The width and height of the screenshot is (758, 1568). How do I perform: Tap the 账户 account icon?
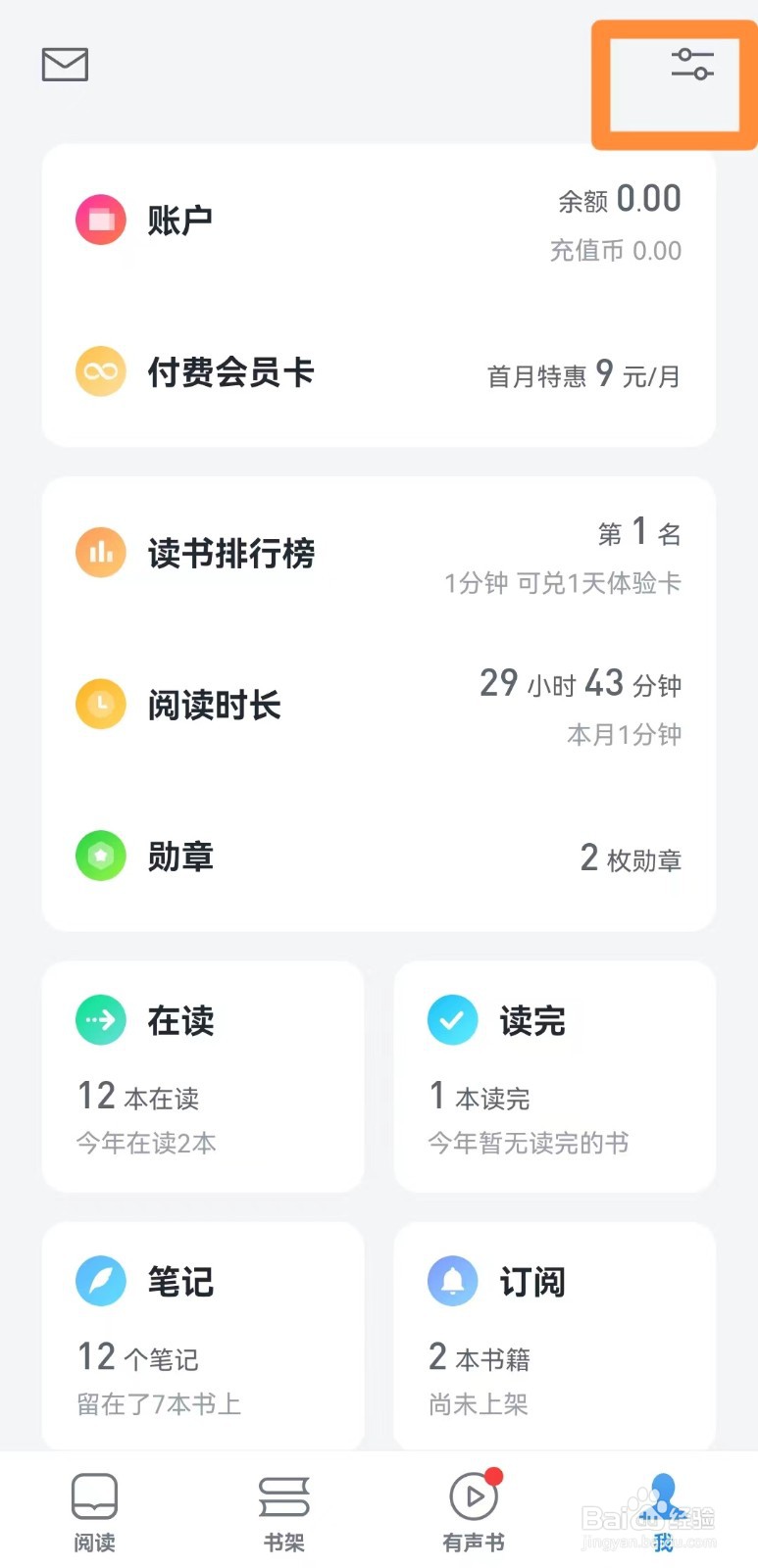99,219
